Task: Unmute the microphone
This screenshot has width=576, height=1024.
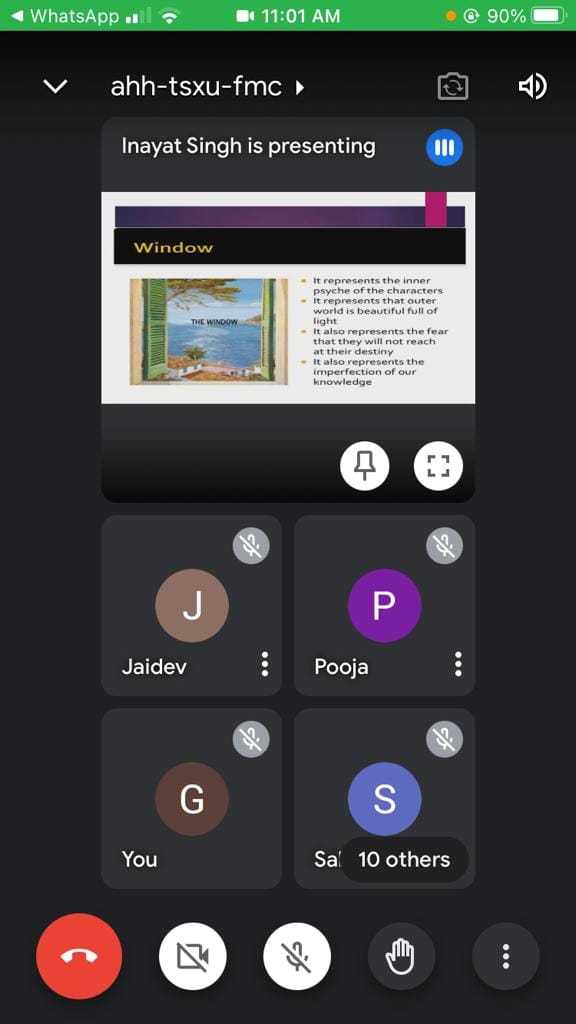Action: click(x=297, y=957)
